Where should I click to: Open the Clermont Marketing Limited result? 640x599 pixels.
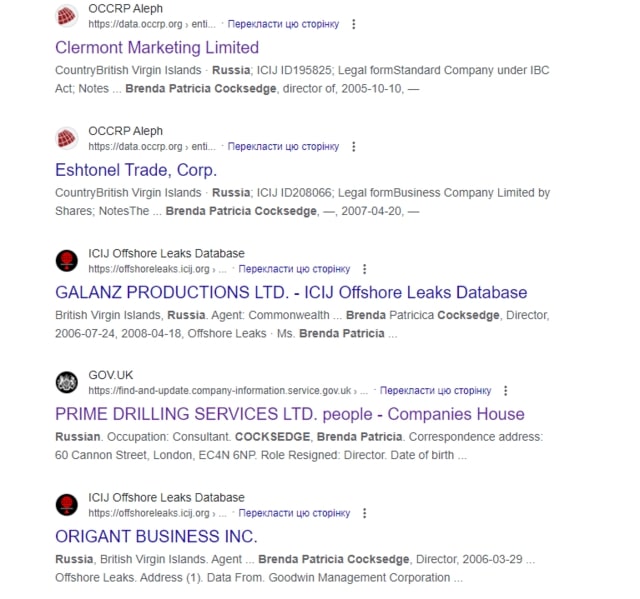coord(157,47)
